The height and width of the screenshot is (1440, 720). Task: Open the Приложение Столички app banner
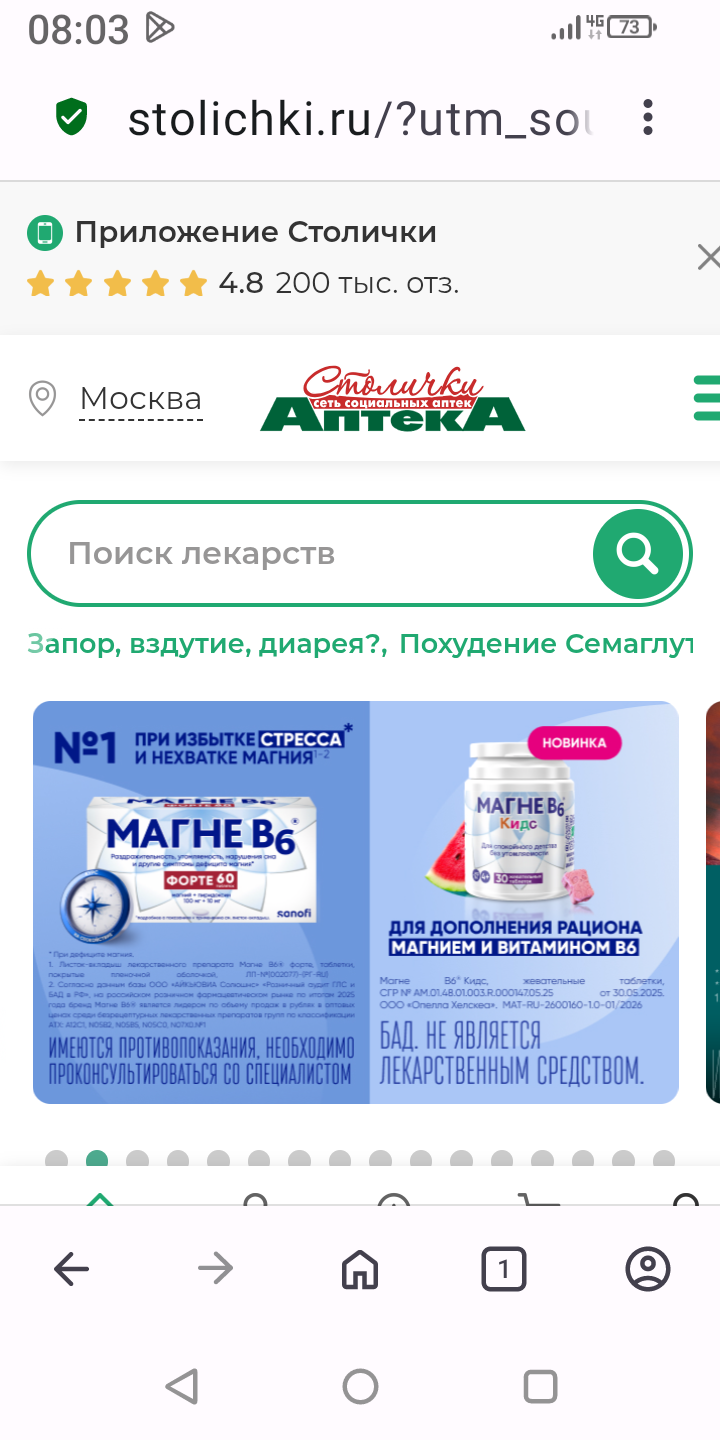[x=255, y=257]
